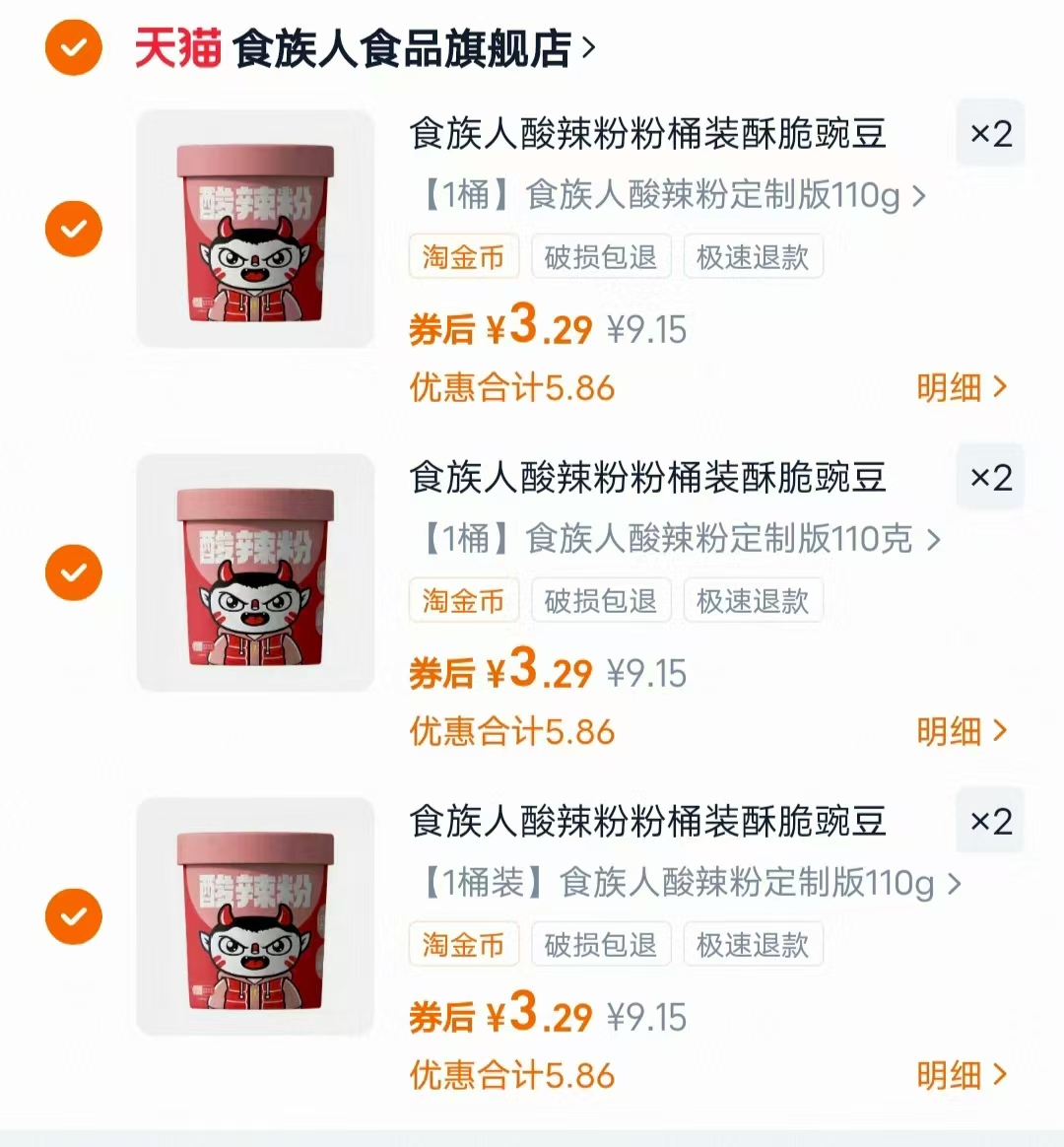Click the 破损包退 tag on the first item
This screenshot has width=1064, height=1147.
click(601, 256)
